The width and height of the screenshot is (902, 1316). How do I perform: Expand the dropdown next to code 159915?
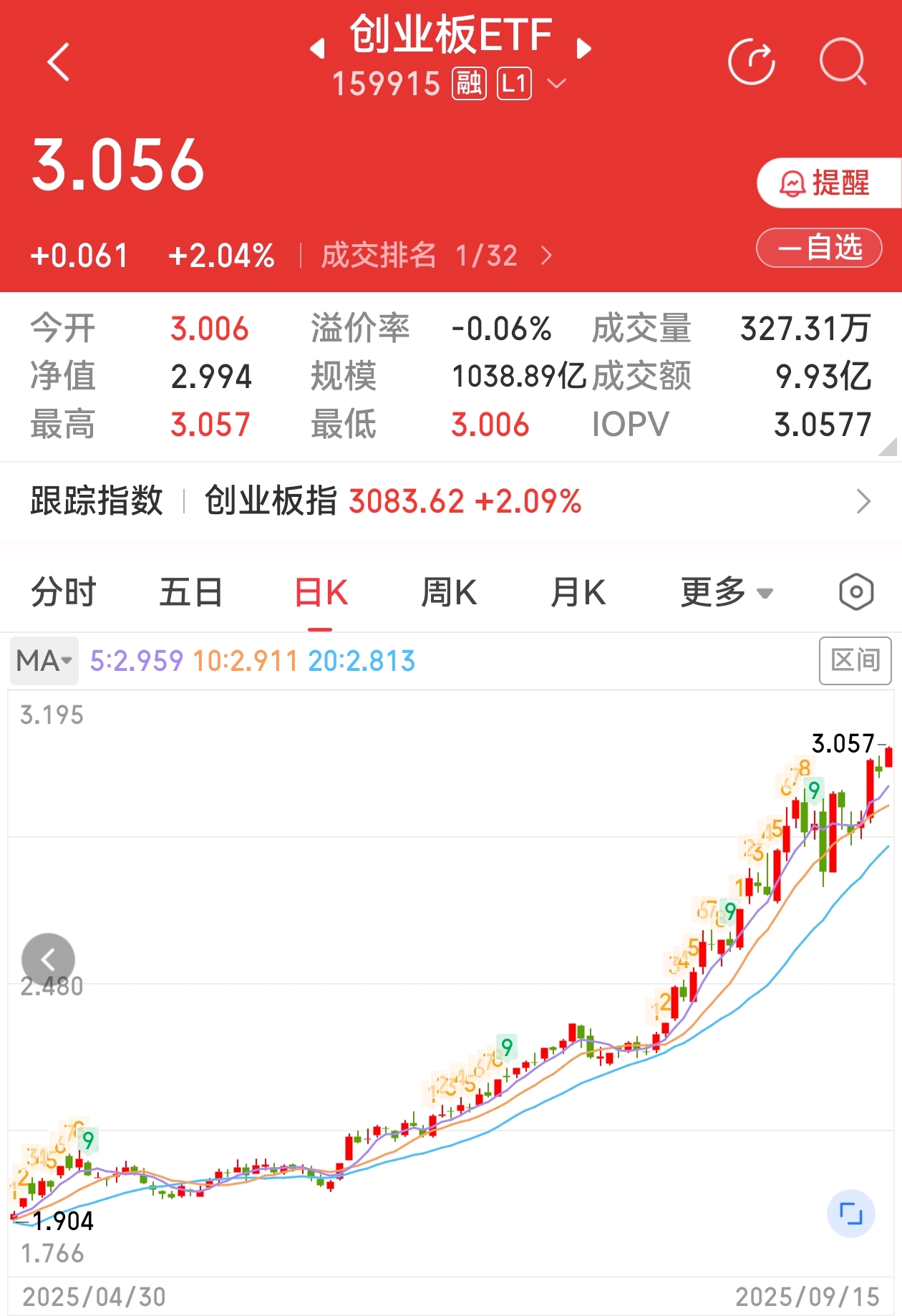coord(556,84)
